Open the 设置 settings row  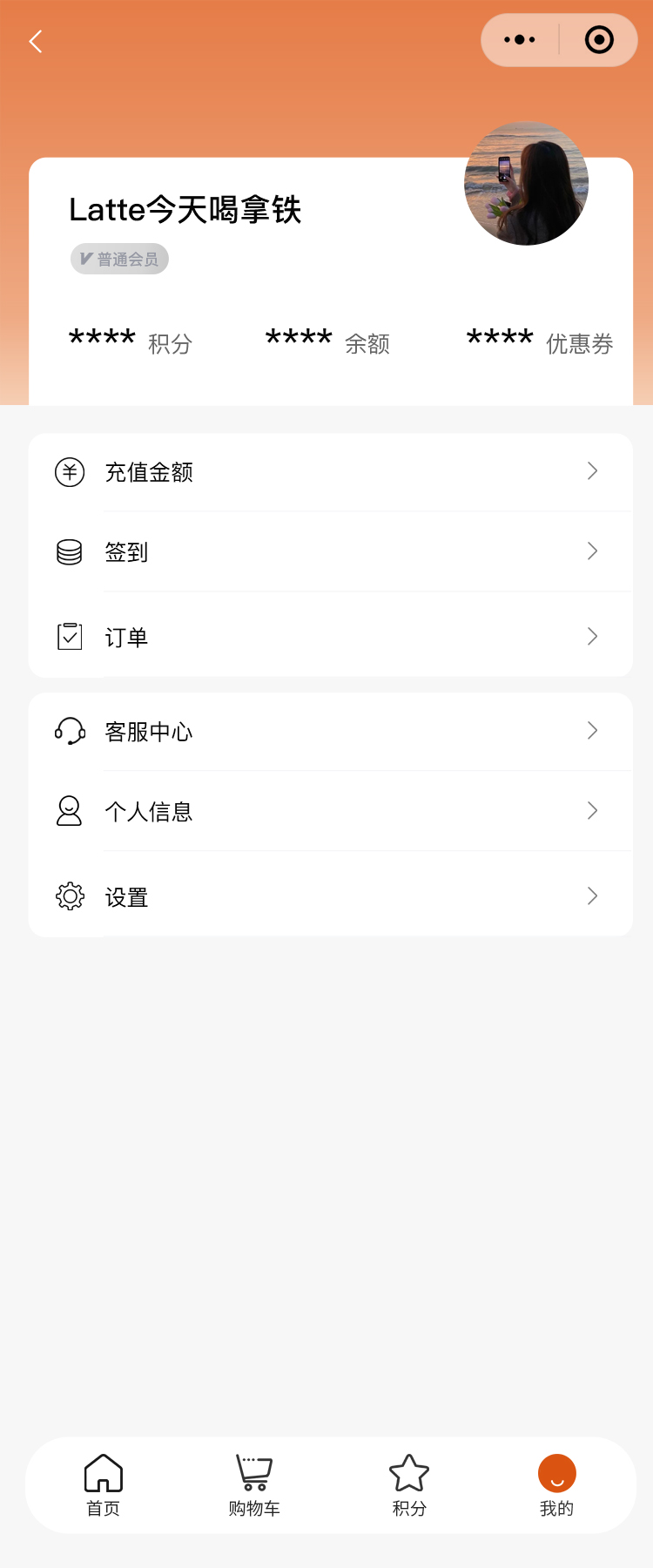[x=331, y=896]
